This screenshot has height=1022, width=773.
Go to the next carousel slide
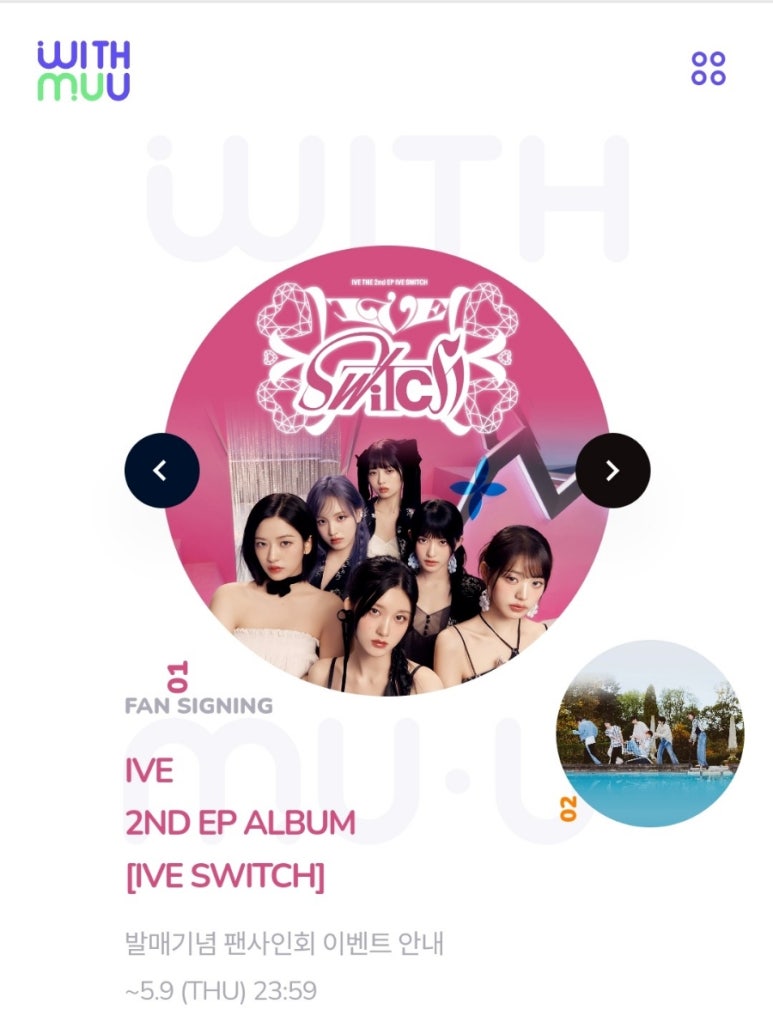click(x=613, y=470)
